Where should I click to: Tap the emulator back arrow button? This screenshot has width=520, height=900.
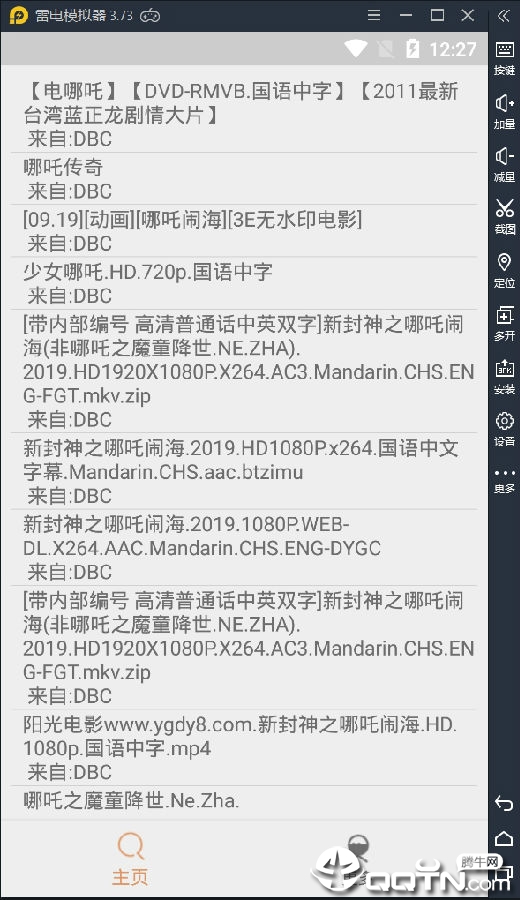(x=504, y=803)
